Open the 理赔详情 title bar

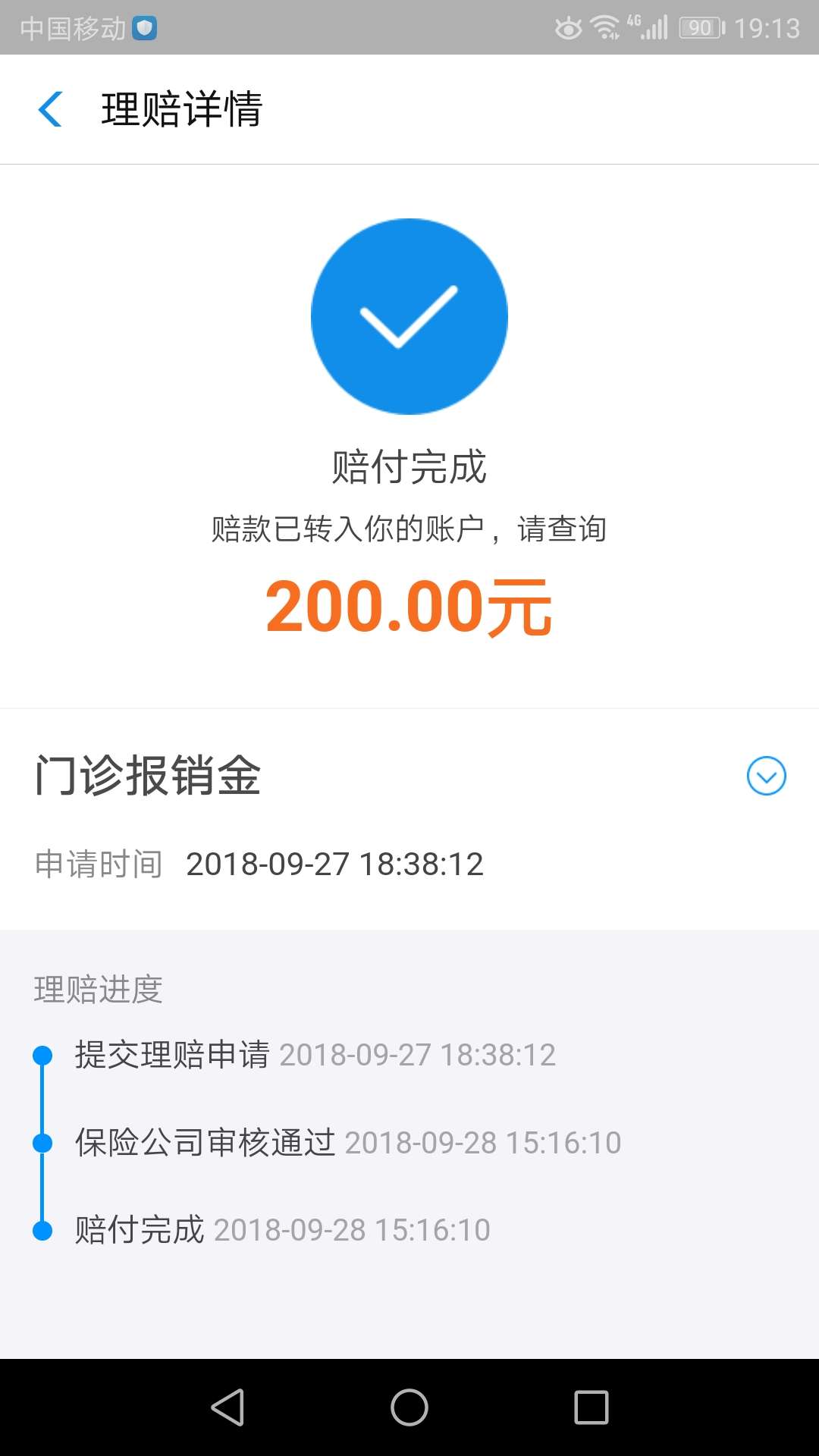coord(182,110)
